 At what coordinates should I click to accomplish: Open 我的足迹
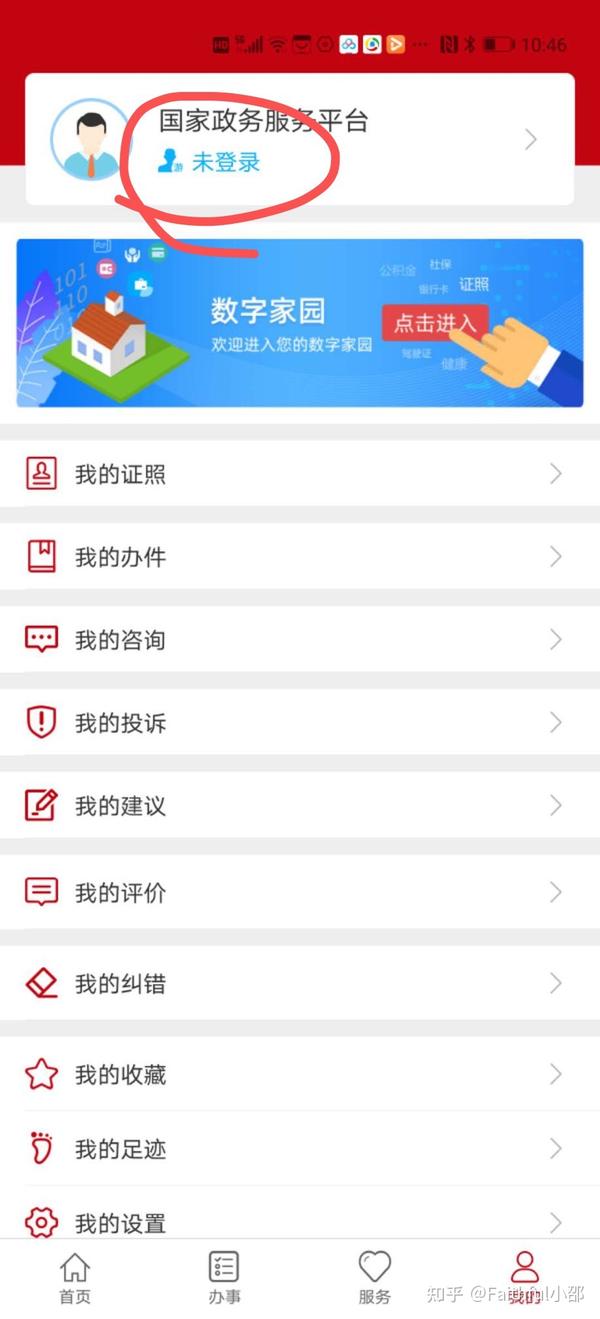[300, 1149]
